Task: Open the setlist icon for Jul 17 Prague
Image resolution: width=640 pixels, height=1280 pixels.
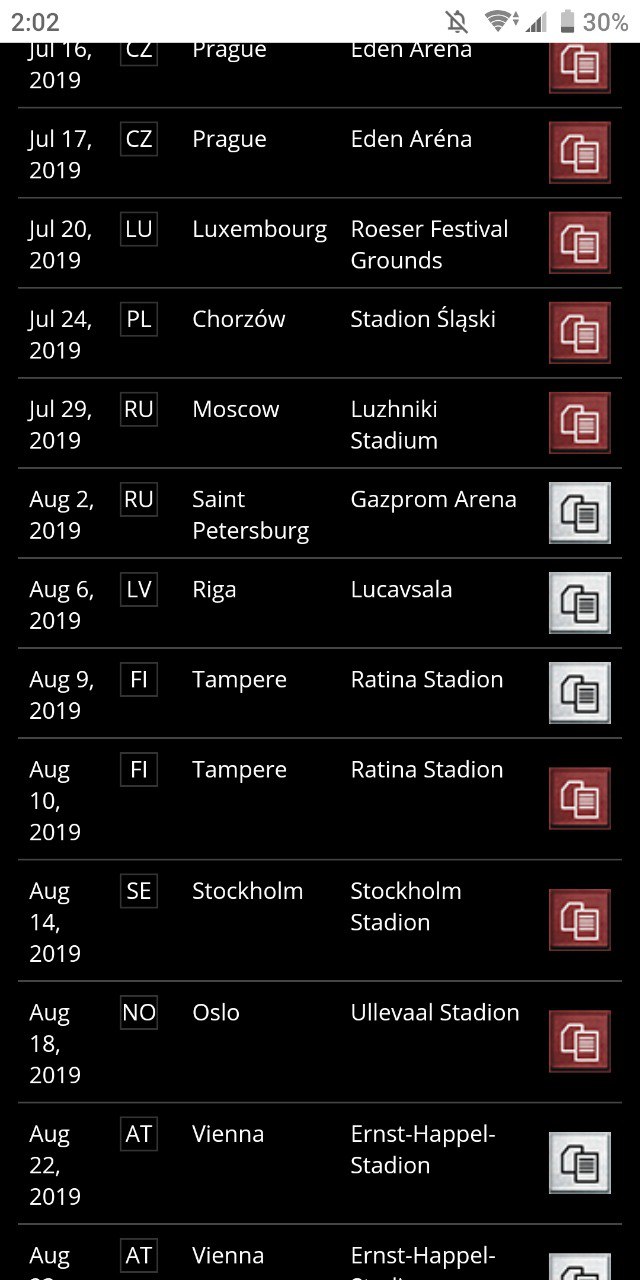Action: (580, 152)
